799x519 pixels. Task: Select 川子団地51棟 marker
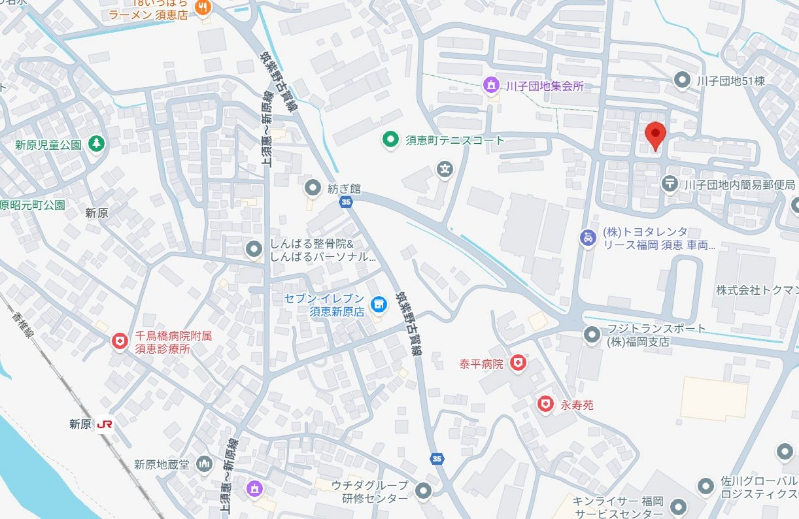(683, 80)
